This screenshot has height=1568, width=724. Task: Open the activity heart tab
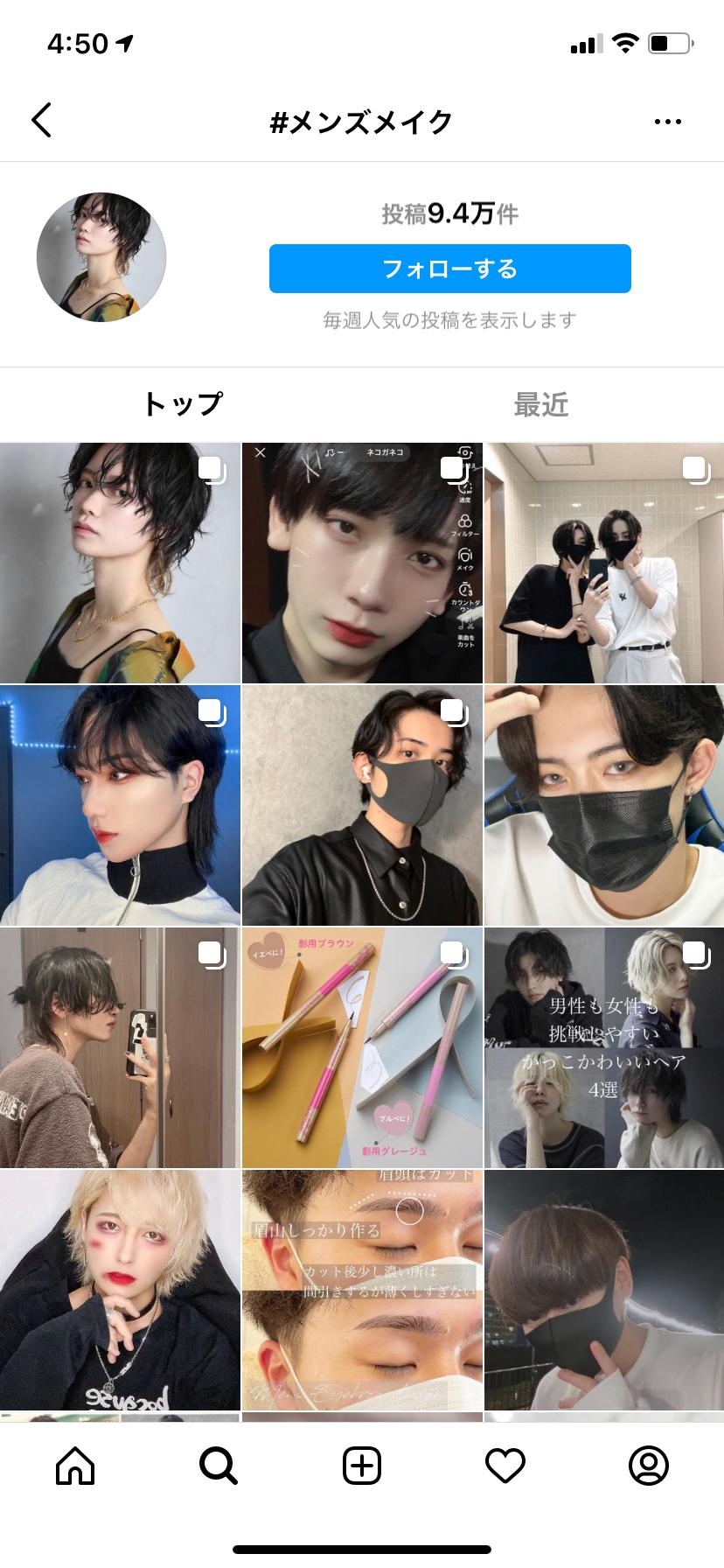pyautogui.click(x=505, y=1465)
